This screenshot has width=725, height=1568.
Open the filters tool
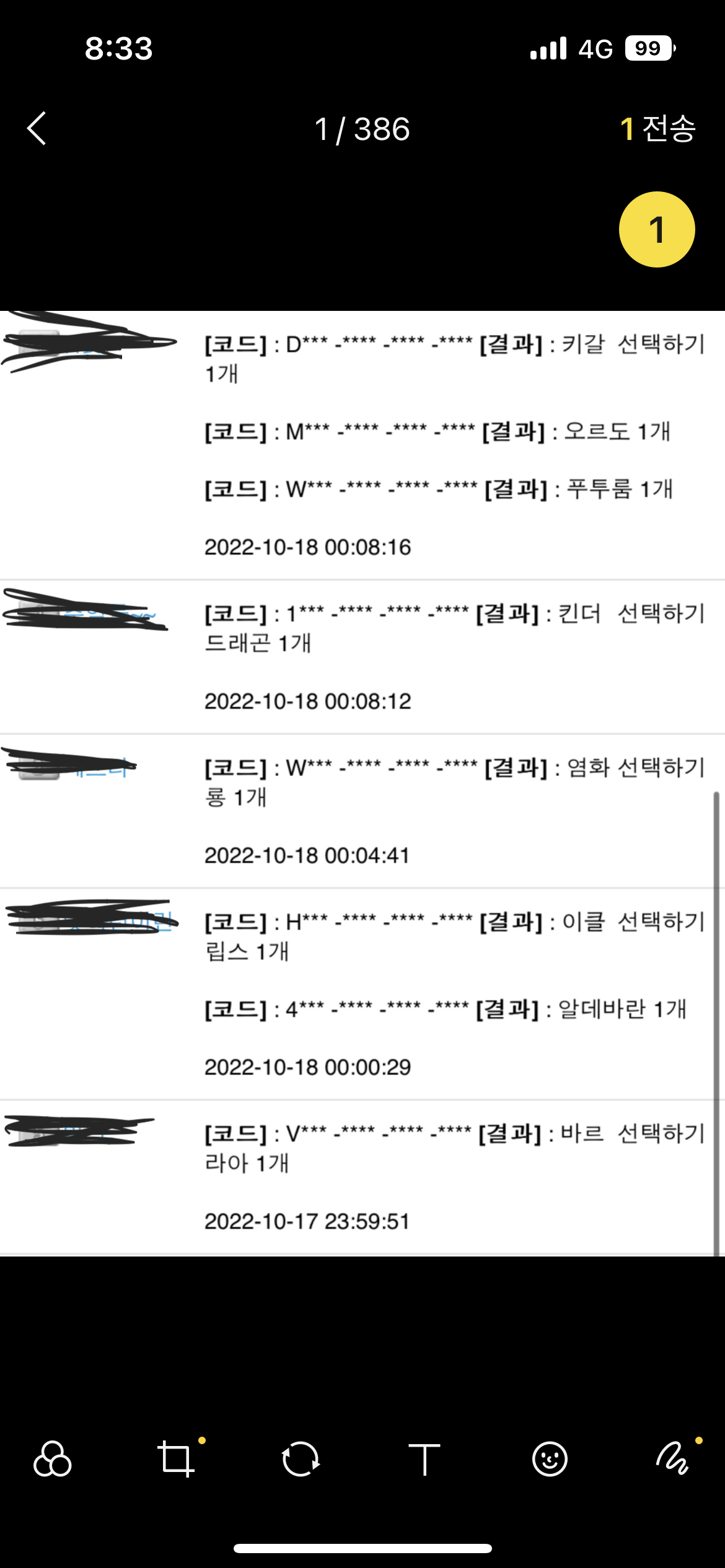tap(53, 1458)
